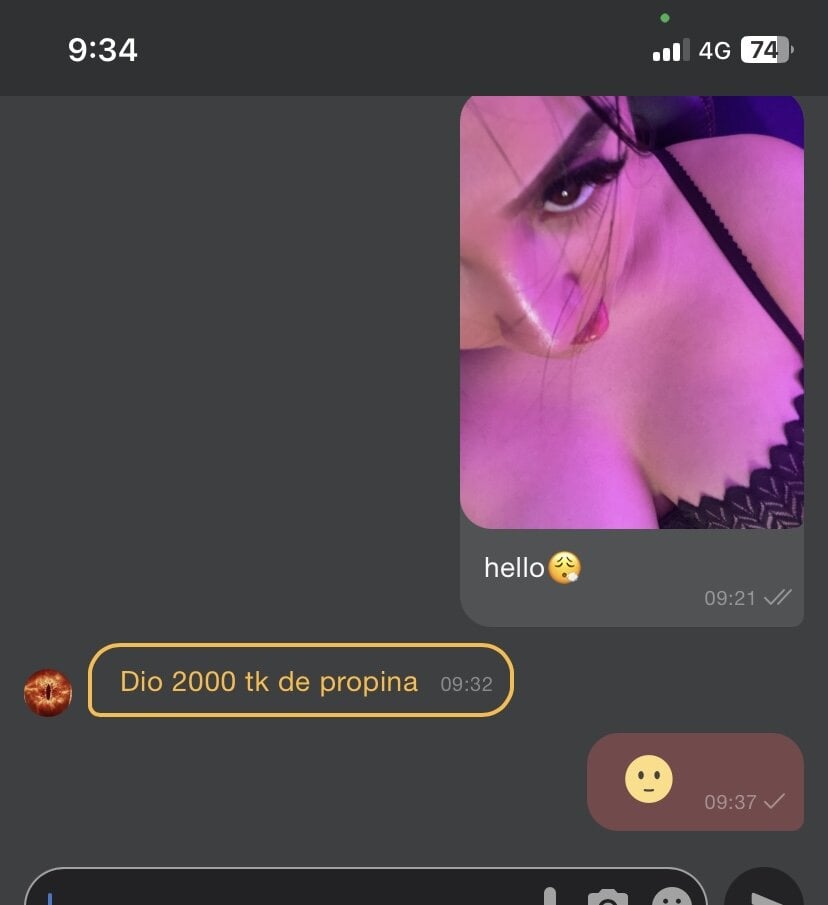828x905 pixels.
Task: Open the camera to attach a photo
Action: point(607,897)
